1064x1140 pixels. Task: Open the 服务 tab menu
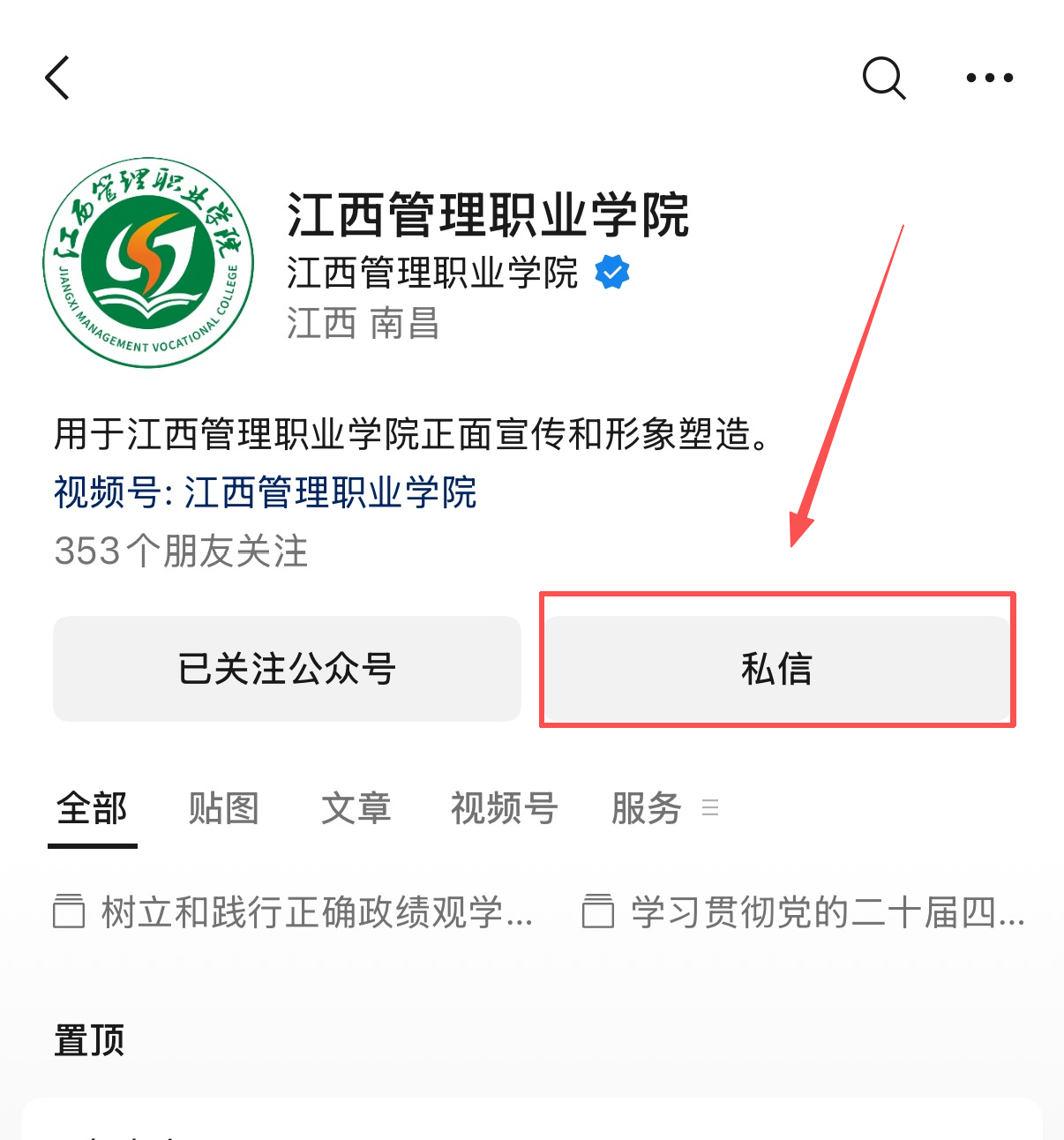(x=663, y=808)
